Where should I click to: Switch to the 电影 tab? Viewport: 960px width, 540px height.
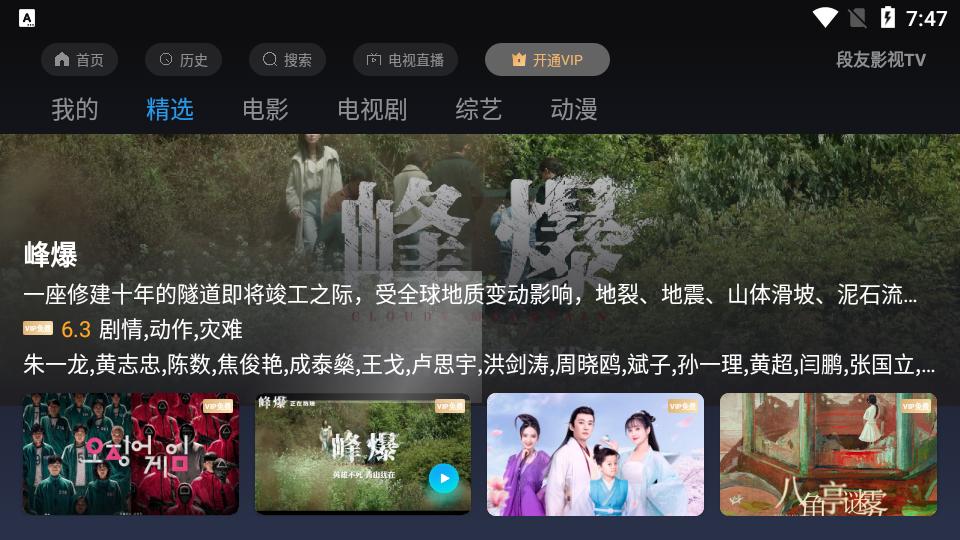265,109
